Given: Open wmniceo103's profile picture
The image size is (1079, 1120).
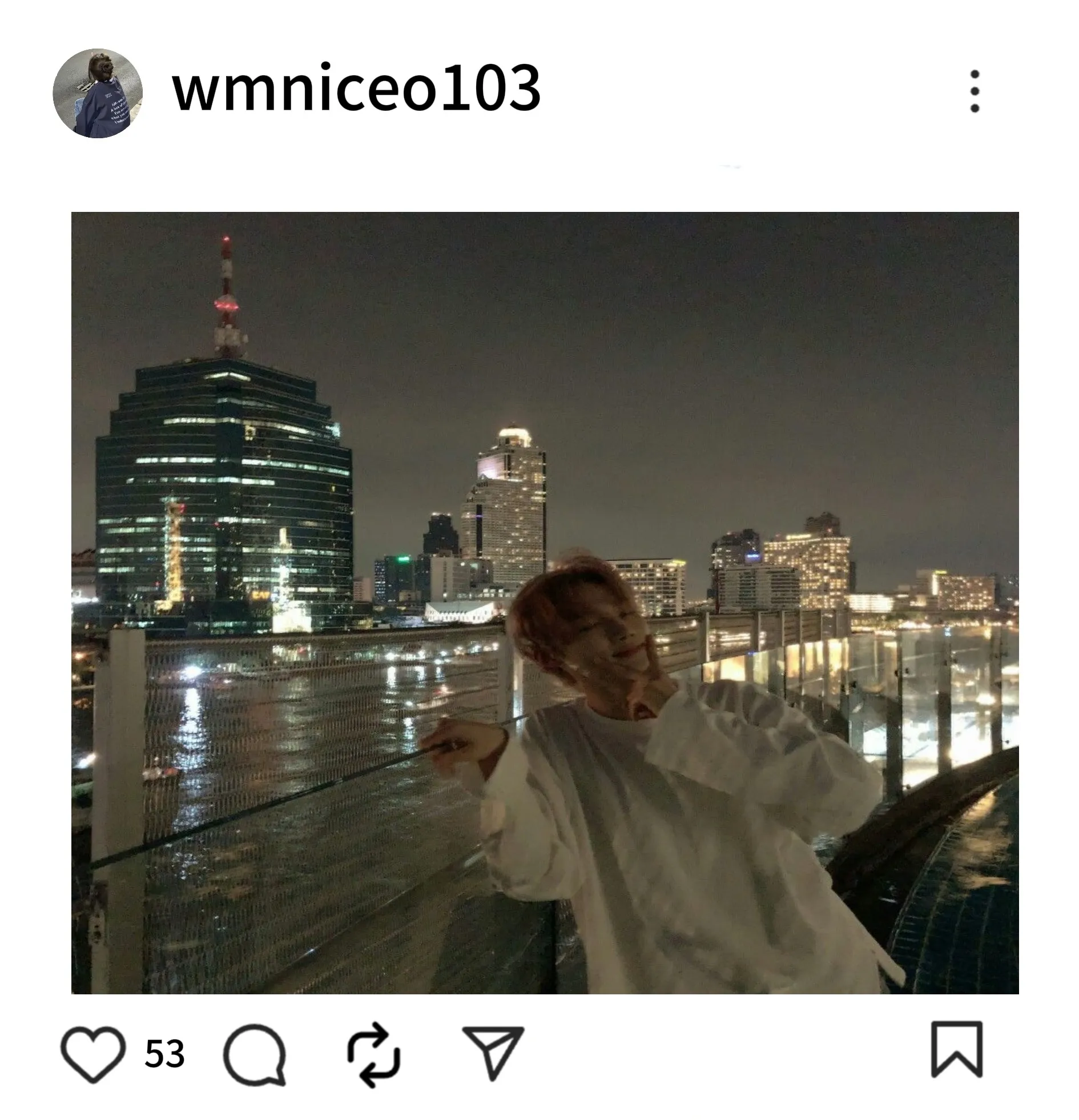Looking at the screenshot, I should [97, 93].
